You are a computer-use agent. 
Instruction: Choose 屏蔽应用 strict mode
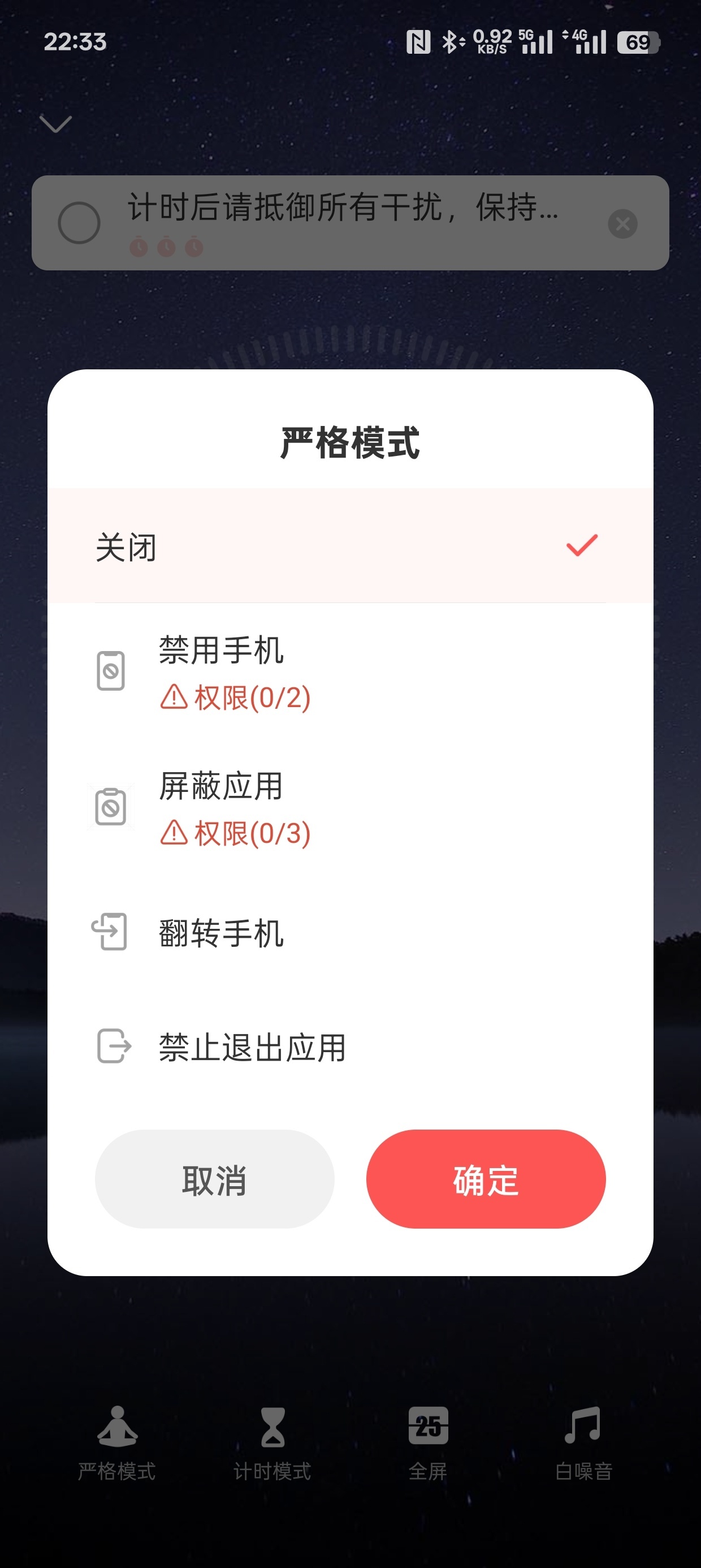coord(350,808)
